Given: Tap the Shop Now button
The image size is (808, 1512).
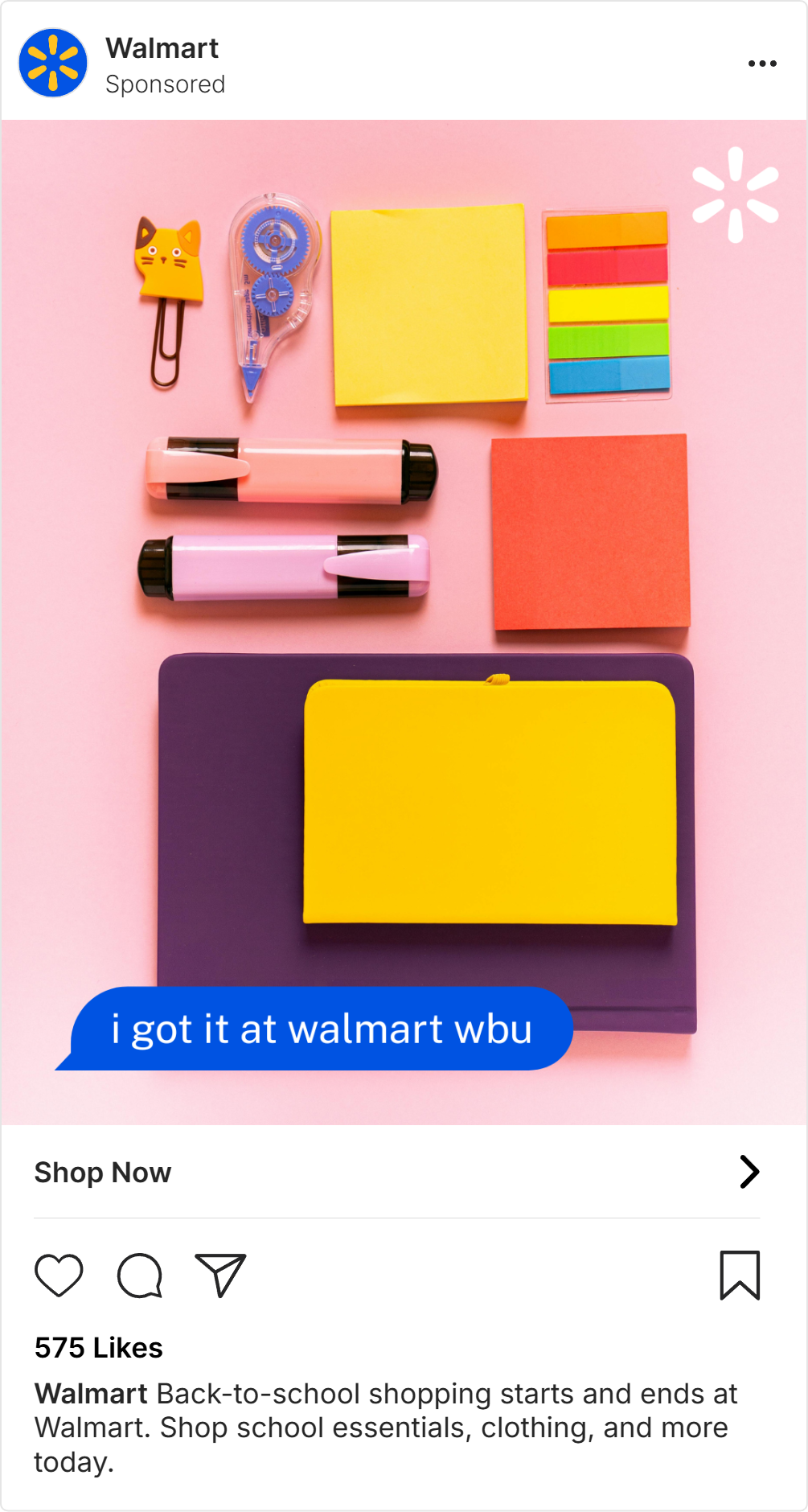Looking at the screenshot, I should coord(103,1173).
